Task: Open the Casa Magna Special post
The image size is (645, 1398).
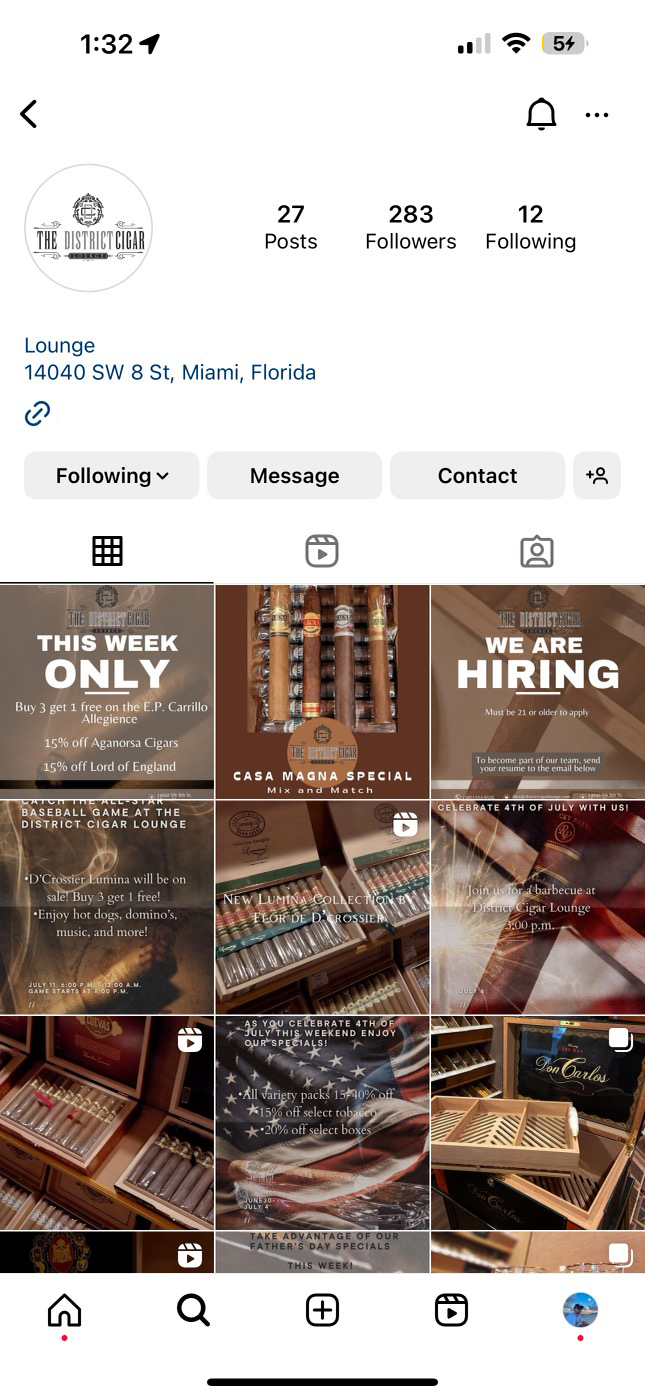Action: 322,691
